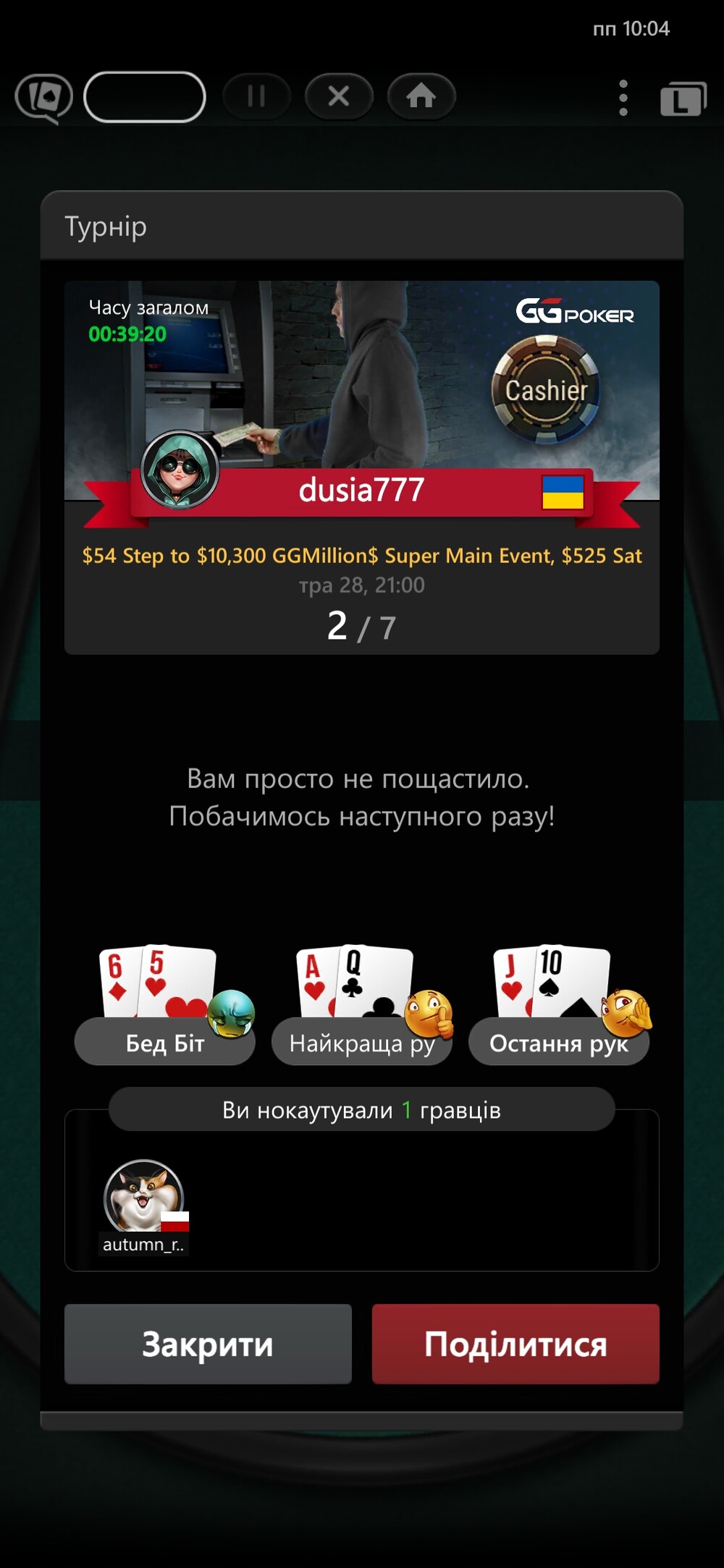This screenshot has height=1568, width=724.
Task: Tap the X button in the toolbar
Action: [x=339, y=96]
